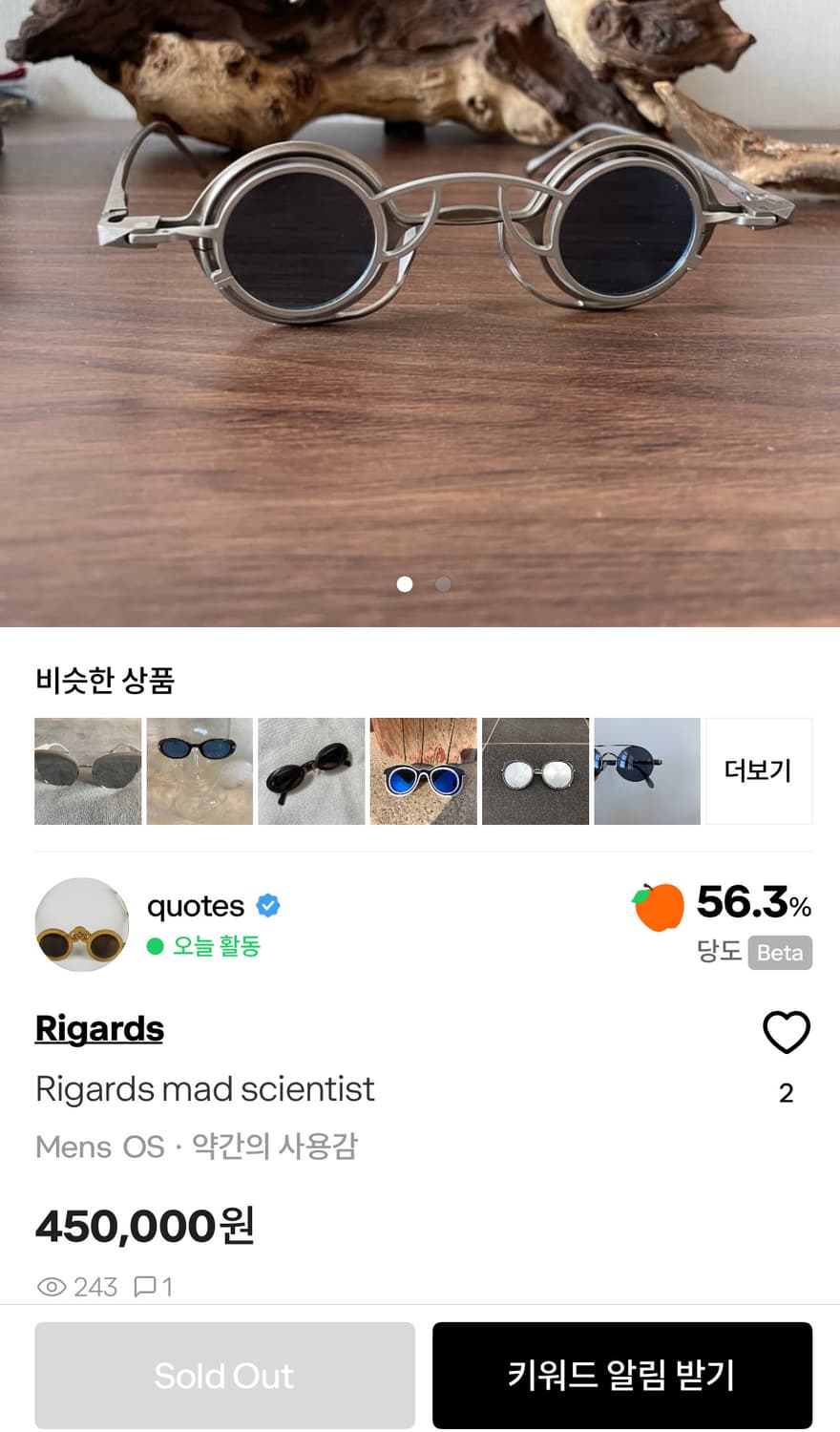
Task: Click the Sold Out button
Action: 224,1376
